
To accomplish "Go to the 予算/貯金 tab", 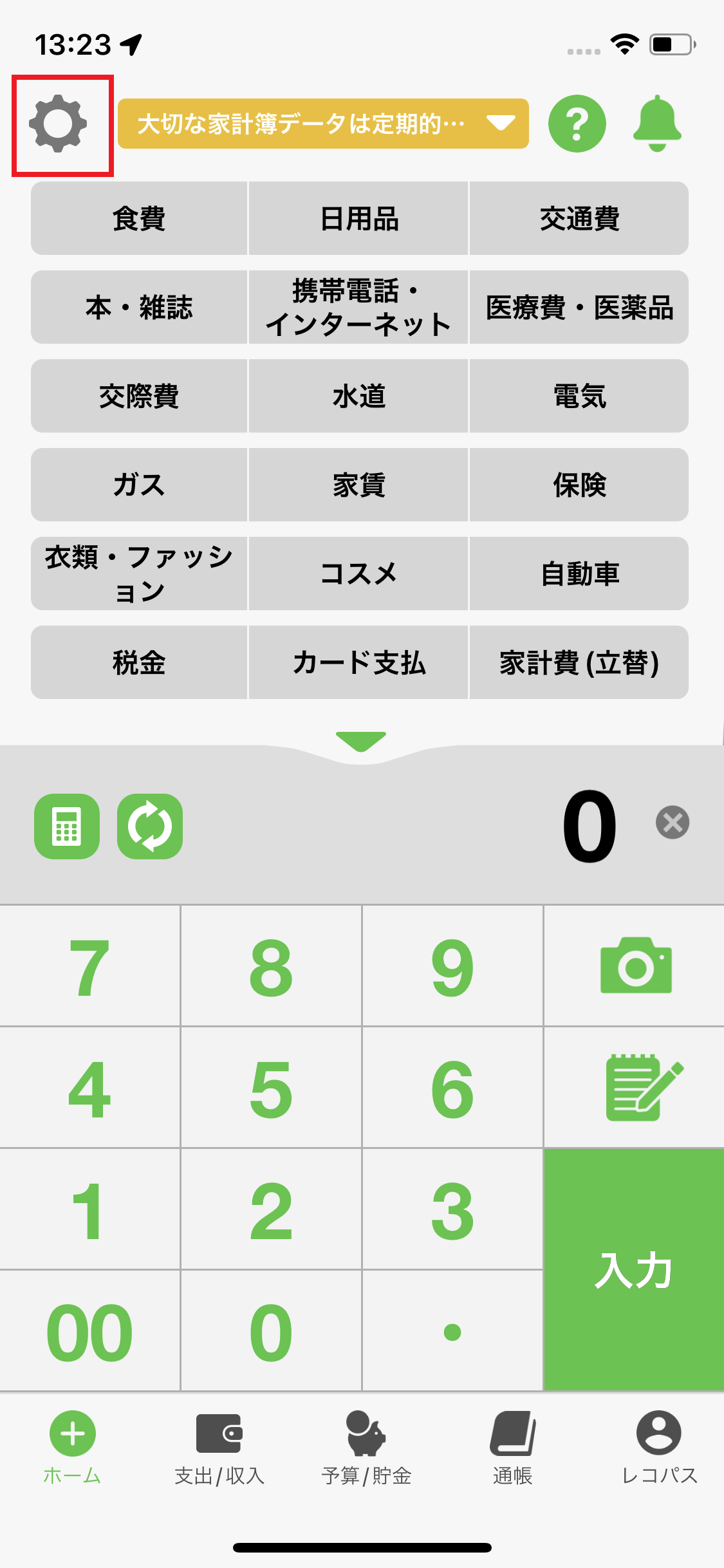I will [366, 1446].
